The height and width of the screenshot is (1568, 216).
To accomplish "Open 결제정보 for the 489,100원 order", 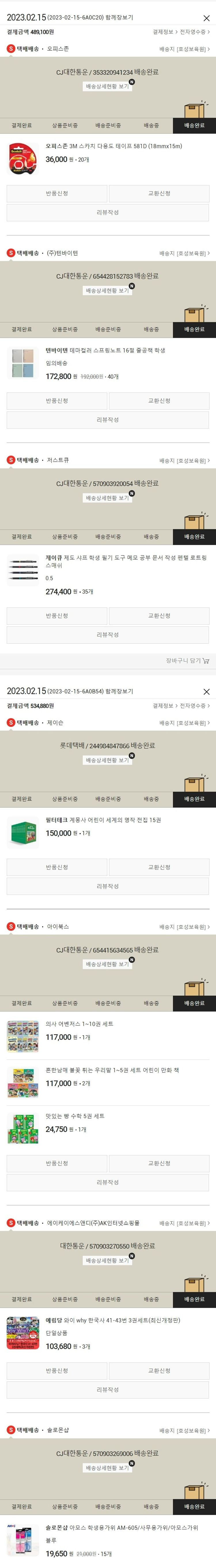I will click(163, 32).
